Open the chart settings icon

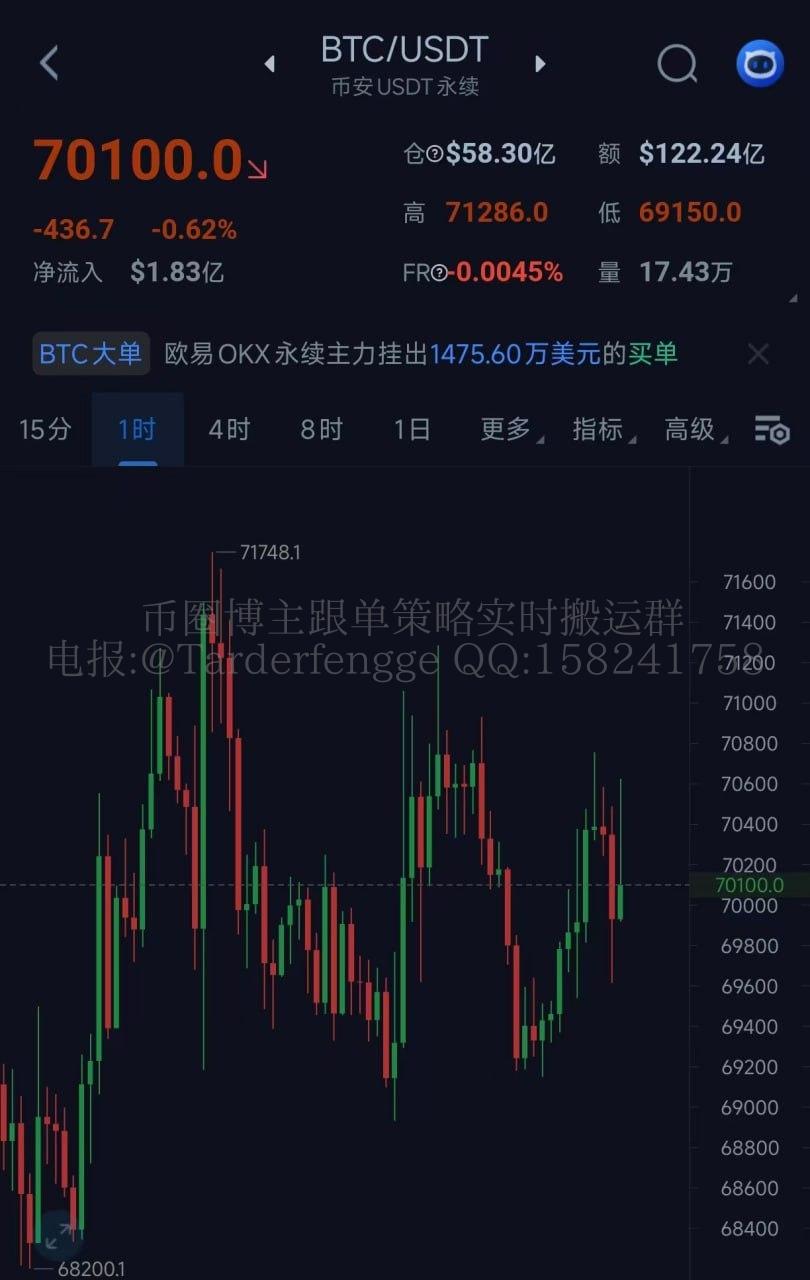tap(772, 430)
